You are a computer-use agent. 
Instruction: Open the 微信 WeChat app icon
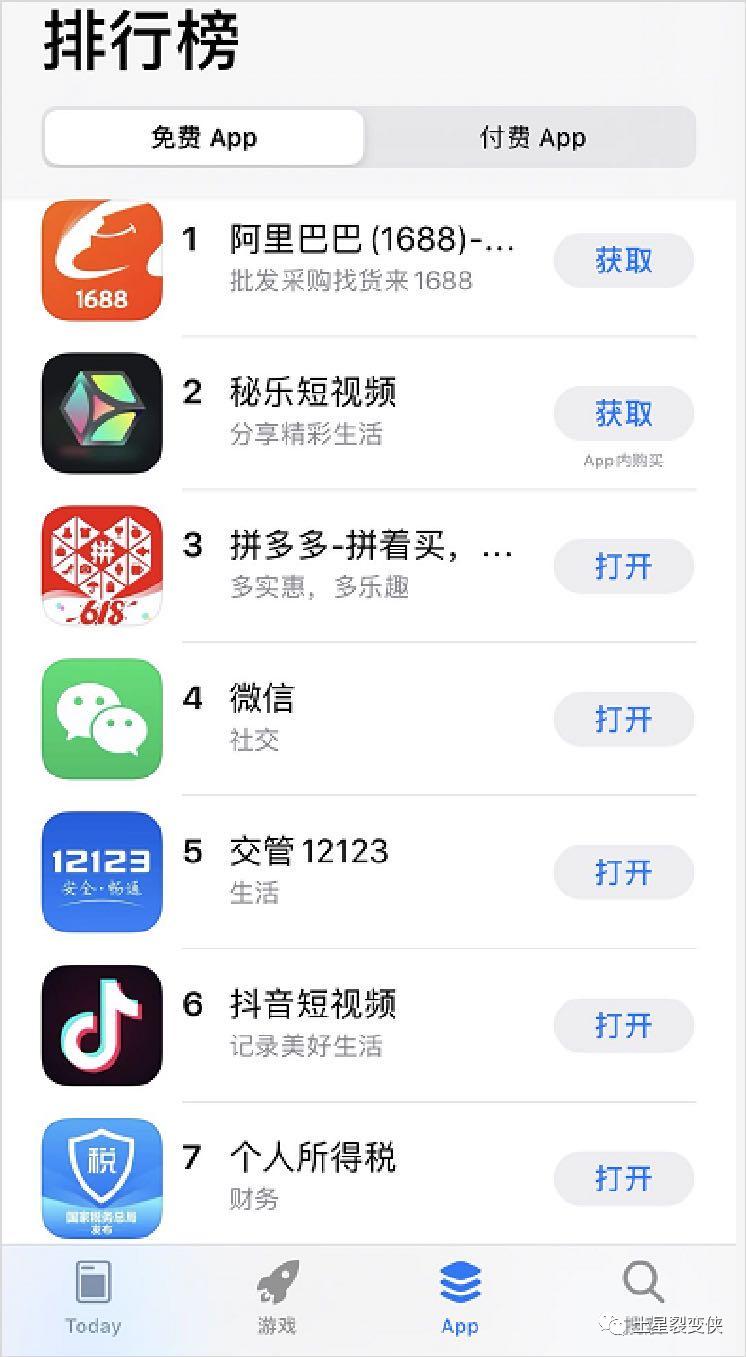(101, 719)
